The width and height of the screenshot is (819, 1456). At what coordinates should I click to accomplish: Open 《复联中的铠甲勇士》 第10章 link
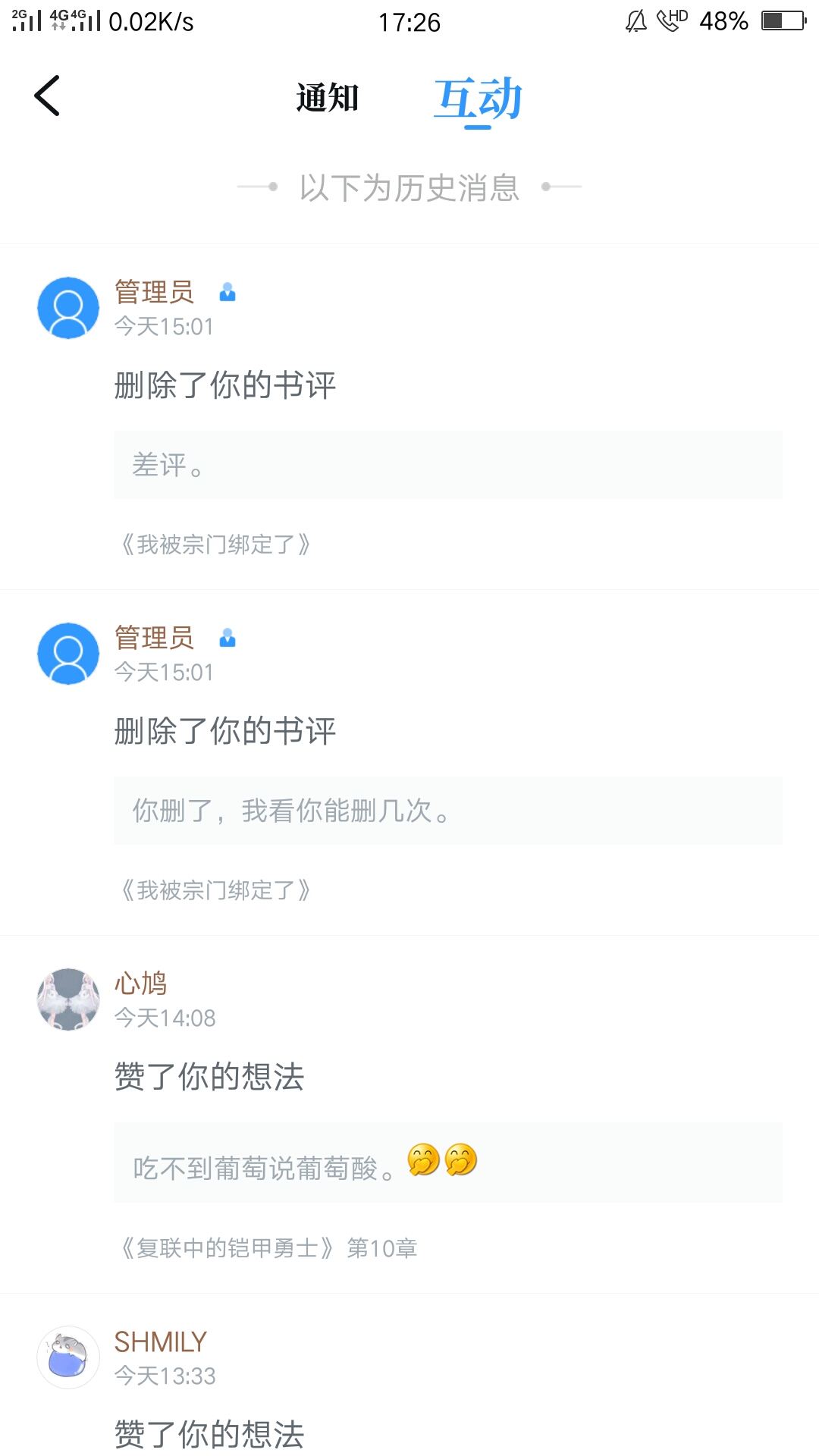coord(269,1247)
